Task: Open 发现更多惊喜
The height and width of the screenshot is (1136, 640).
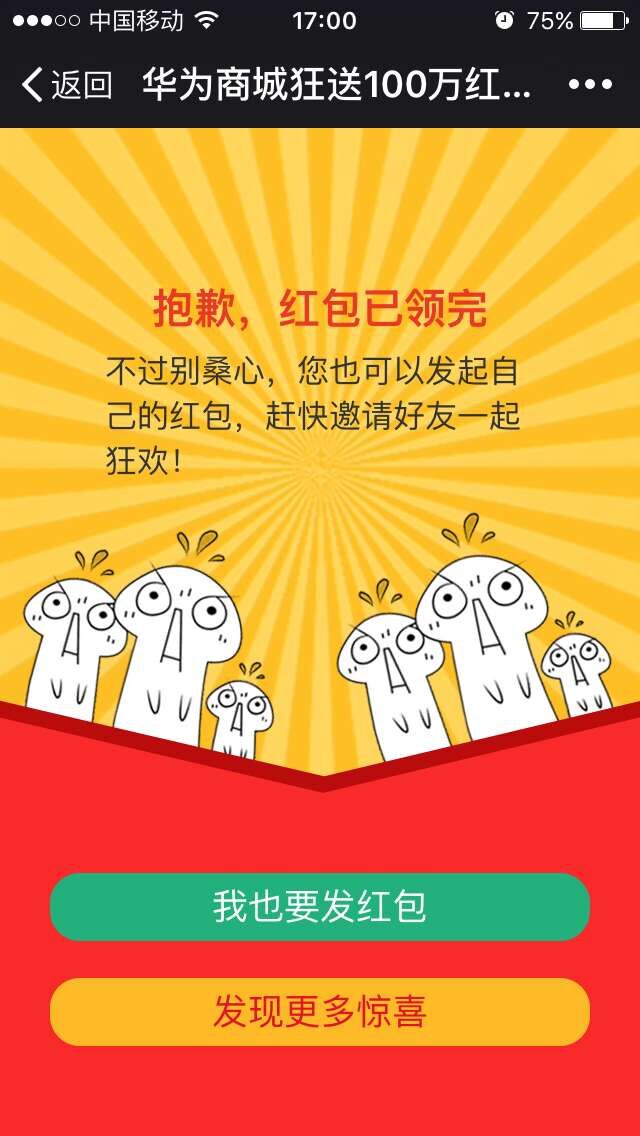Action: pyautogui.click(x=320, y=1011)
